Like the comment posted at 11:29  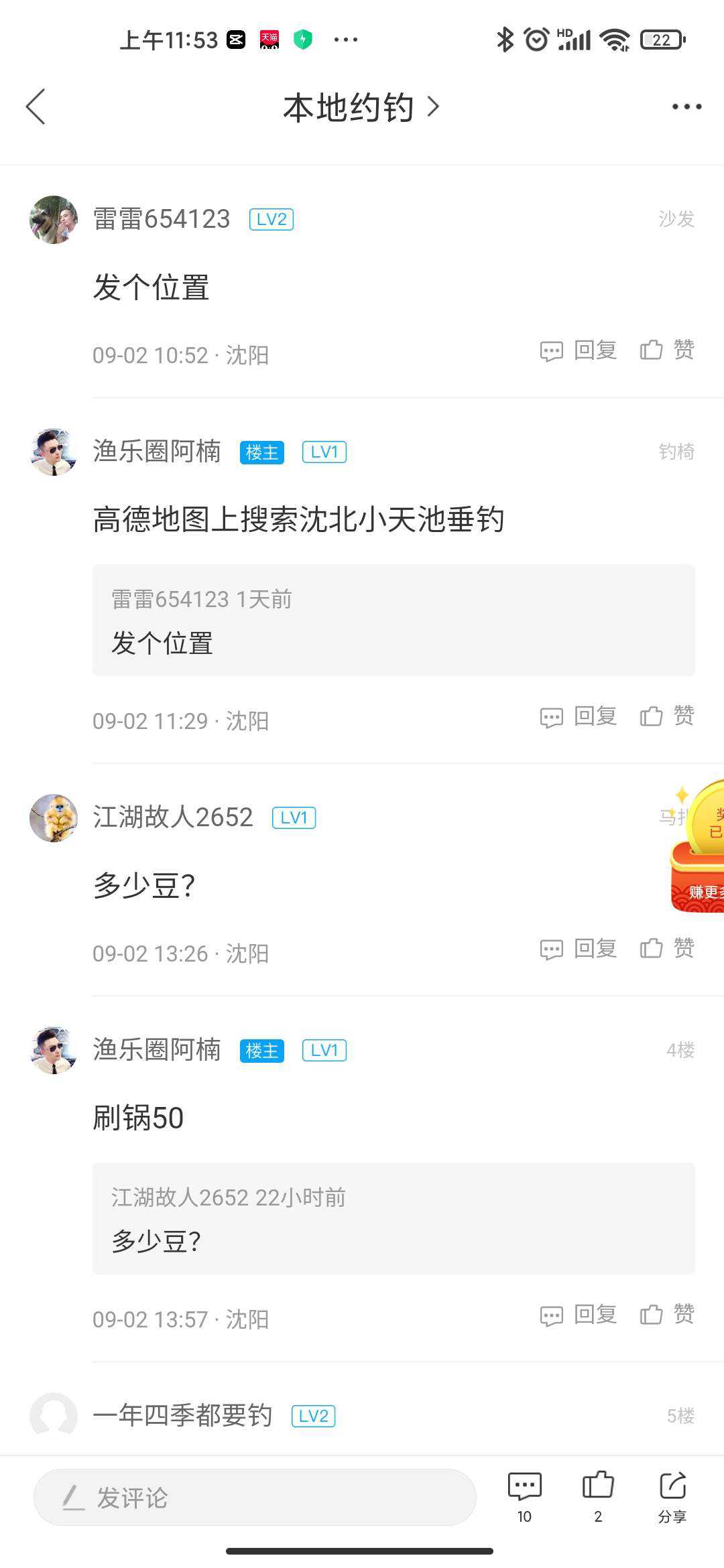click(x=667, y=716)
